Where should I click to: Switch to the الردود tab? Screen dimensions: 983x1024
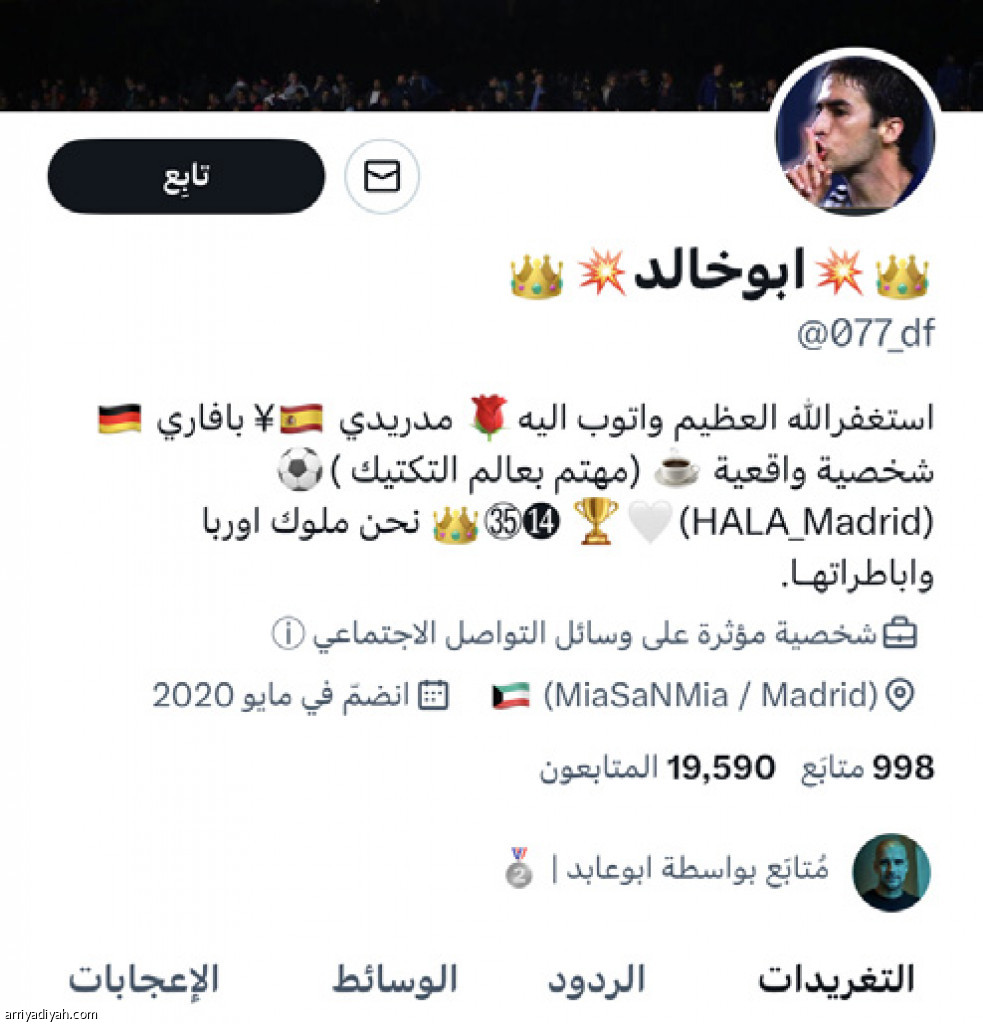pos(596,979)
